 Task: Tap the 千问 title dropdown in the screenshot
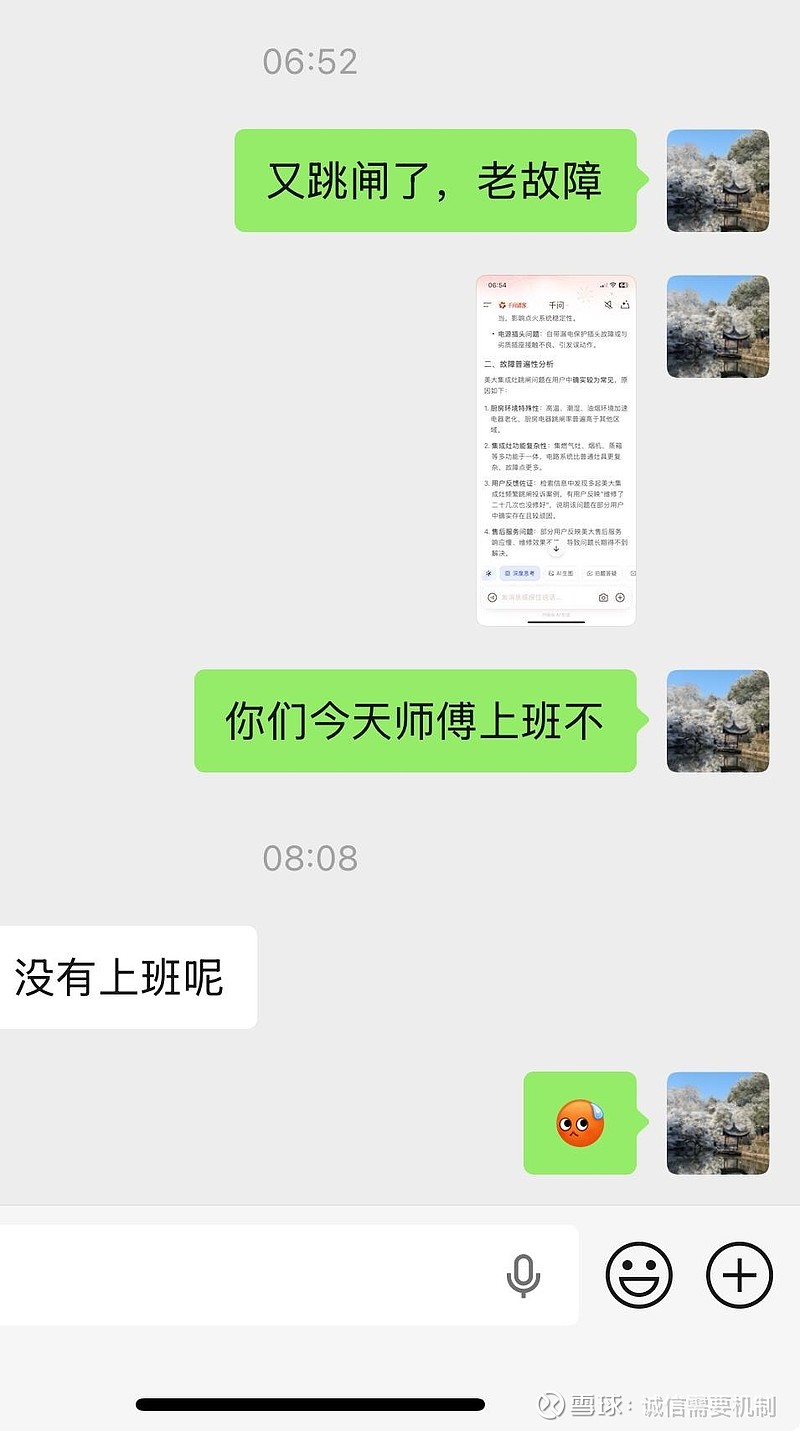click(557, 305)
